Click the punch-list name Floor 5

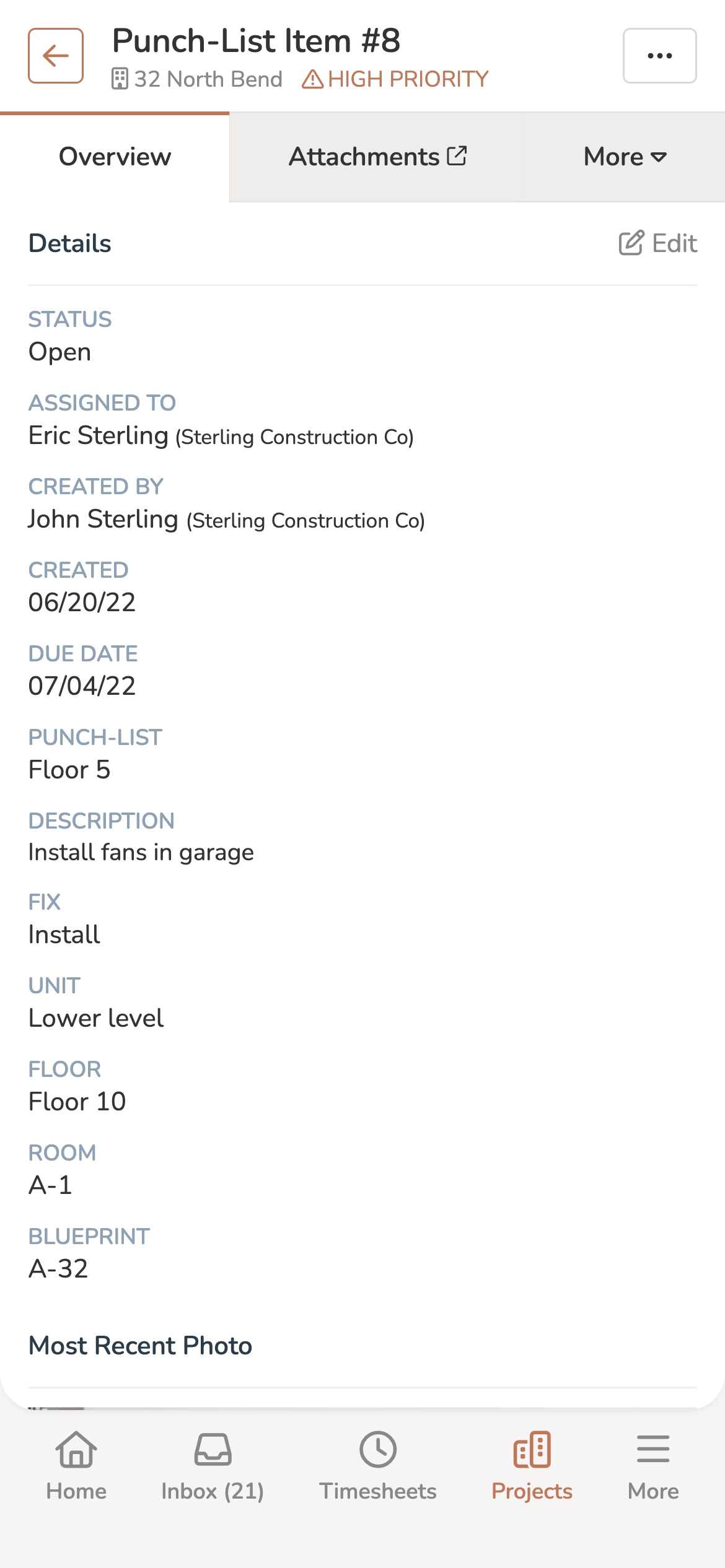coord(69,770)
